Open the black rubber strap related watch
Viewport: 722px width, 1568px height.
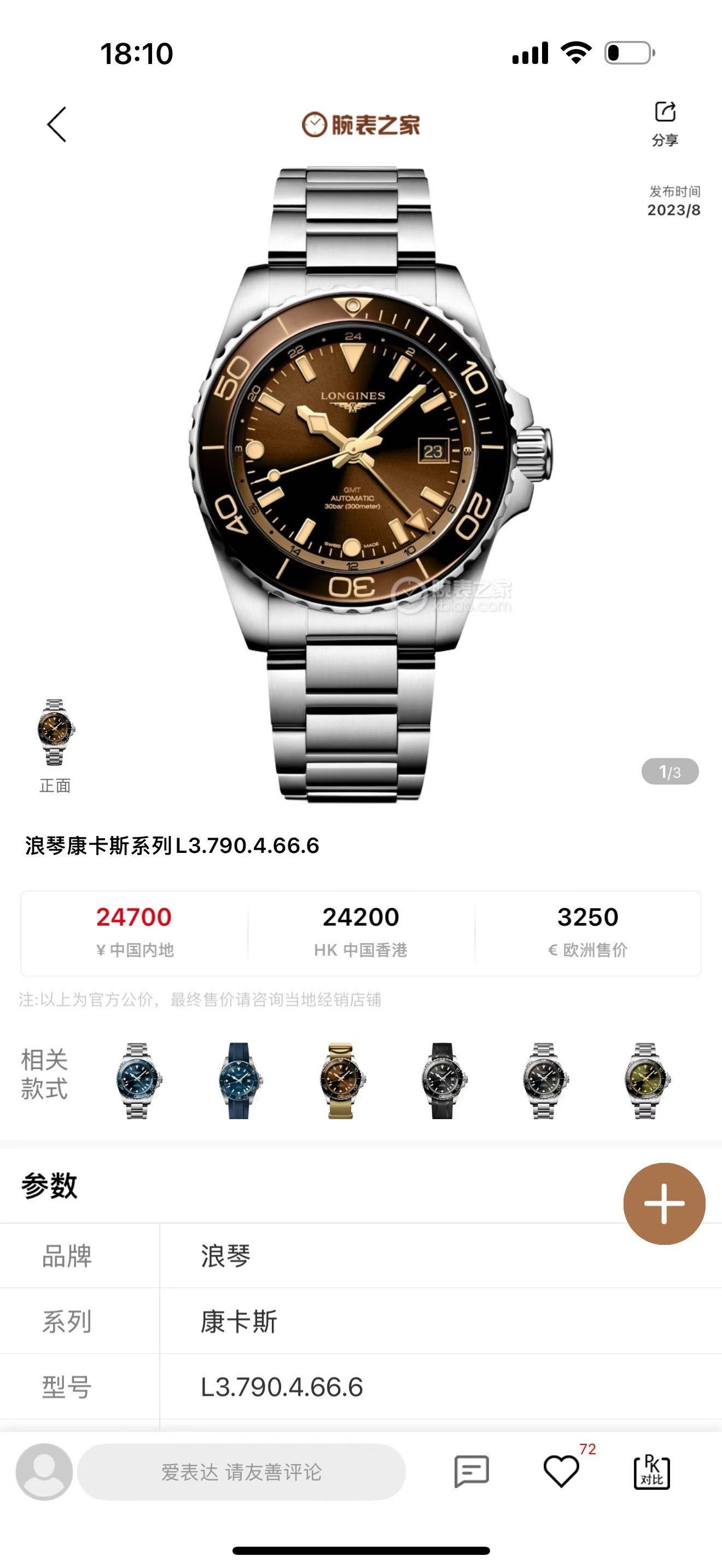(x=442, y=1080)
